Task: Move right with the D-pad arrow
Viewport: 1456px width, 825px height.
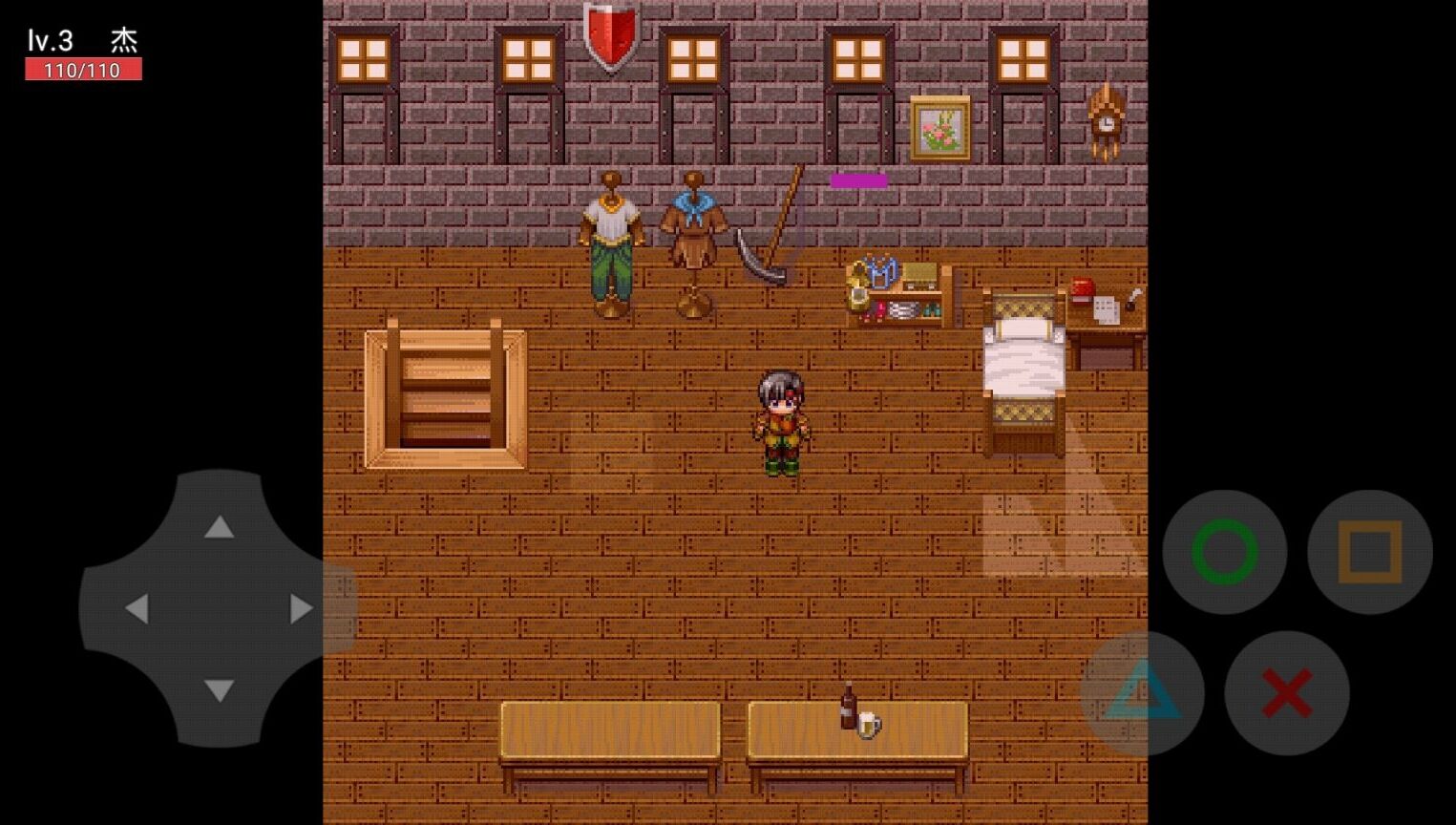Action: 301,608
